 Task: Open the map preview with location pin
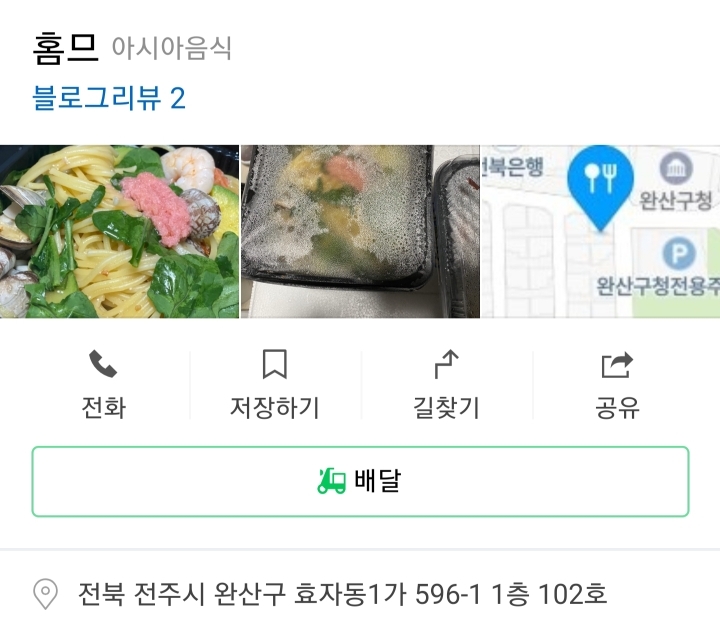pos(600,231)
